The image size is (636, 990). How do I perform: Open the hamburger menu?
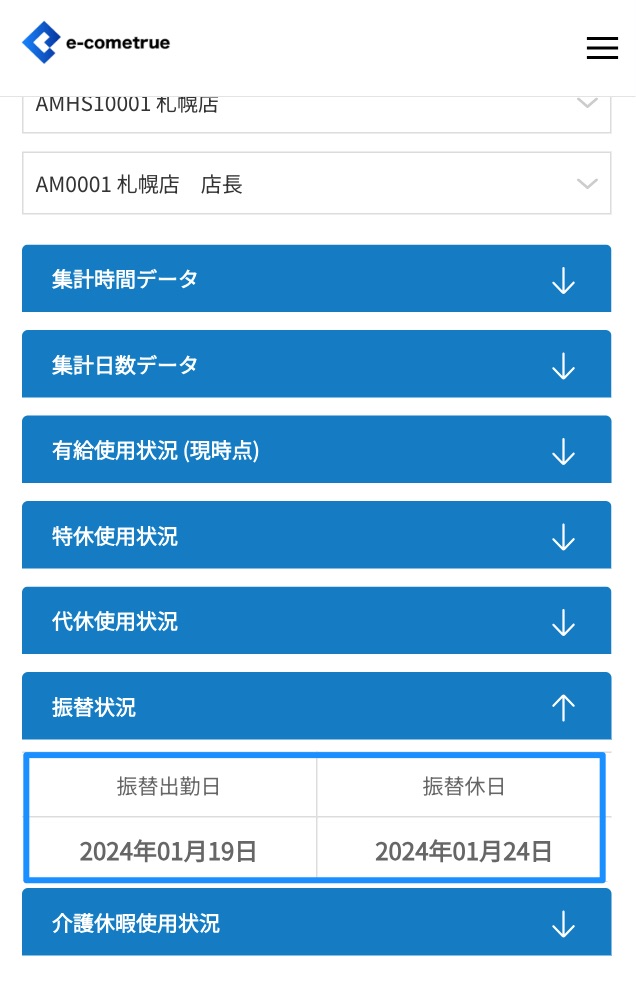pyautogui.click(x=601, y=48)
